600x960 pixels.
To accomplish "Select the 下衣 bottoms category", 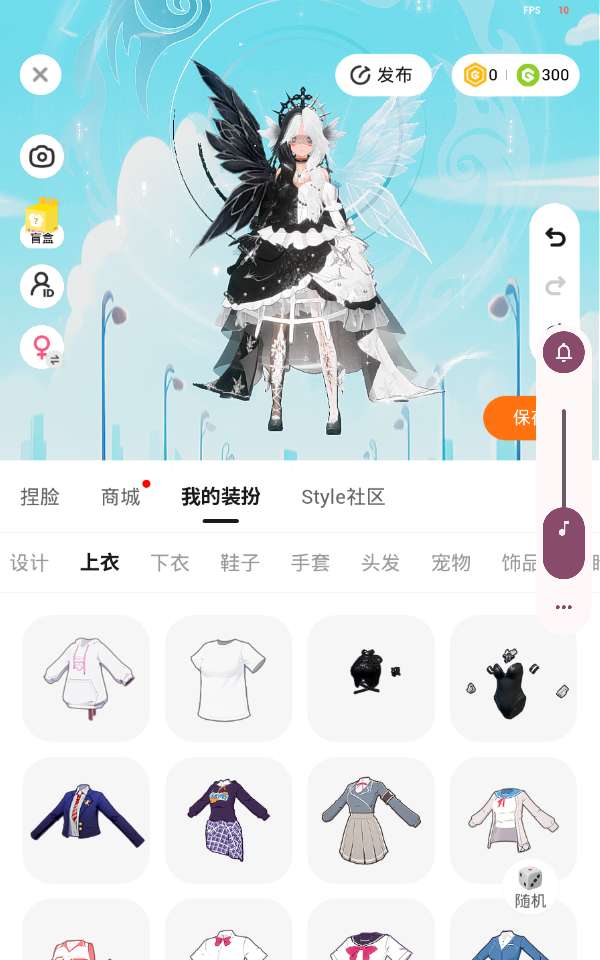I will [x=170, y=563].
